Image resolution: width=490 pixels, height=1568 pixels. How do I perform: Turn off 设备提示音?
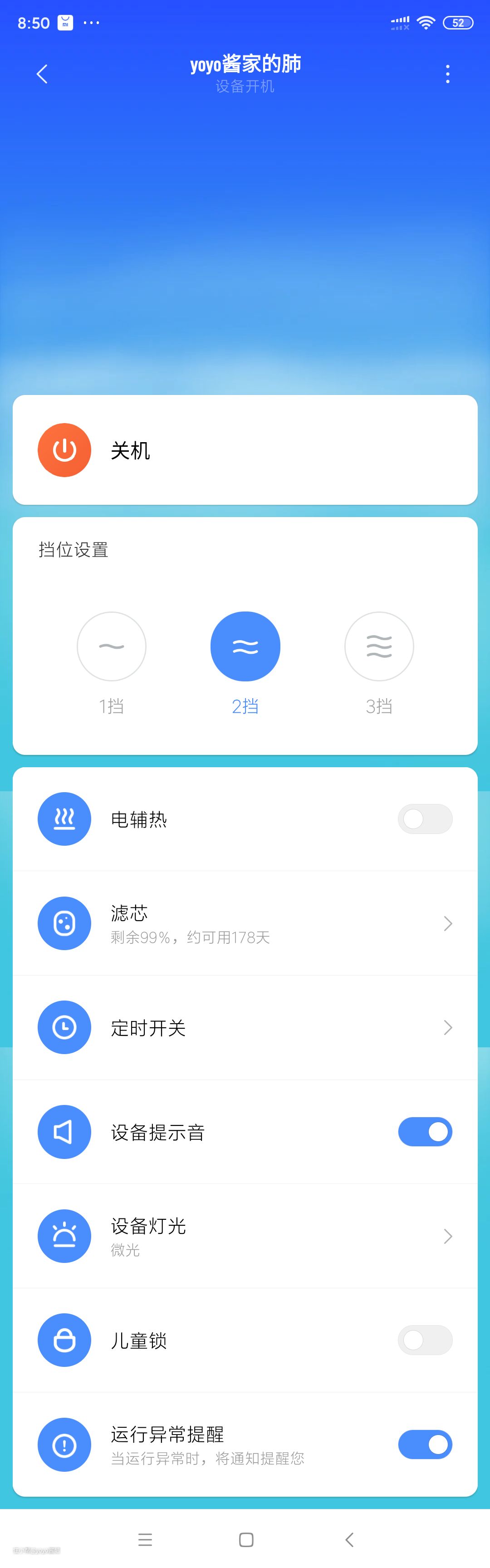point(425,1132)
